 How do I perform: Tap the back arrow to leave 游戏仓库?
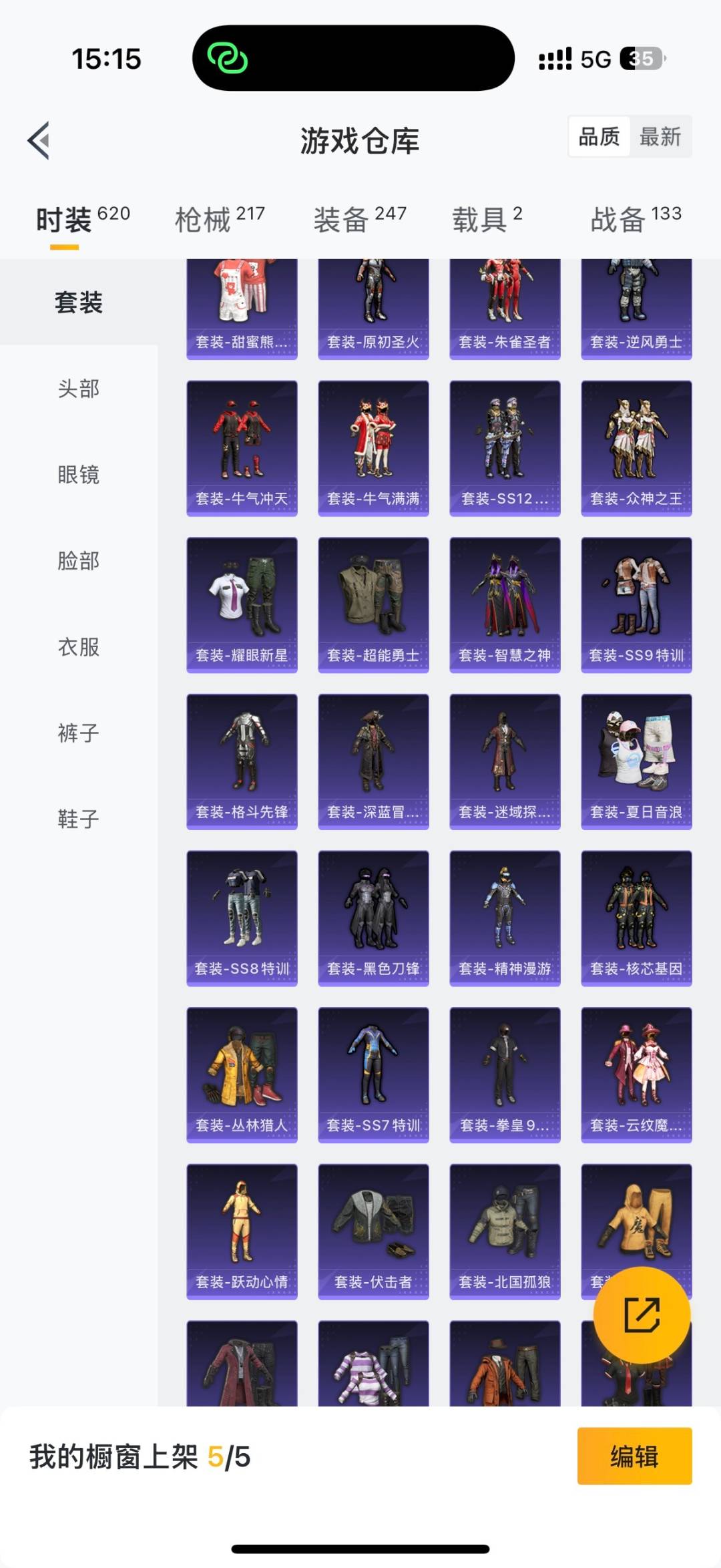39,140
